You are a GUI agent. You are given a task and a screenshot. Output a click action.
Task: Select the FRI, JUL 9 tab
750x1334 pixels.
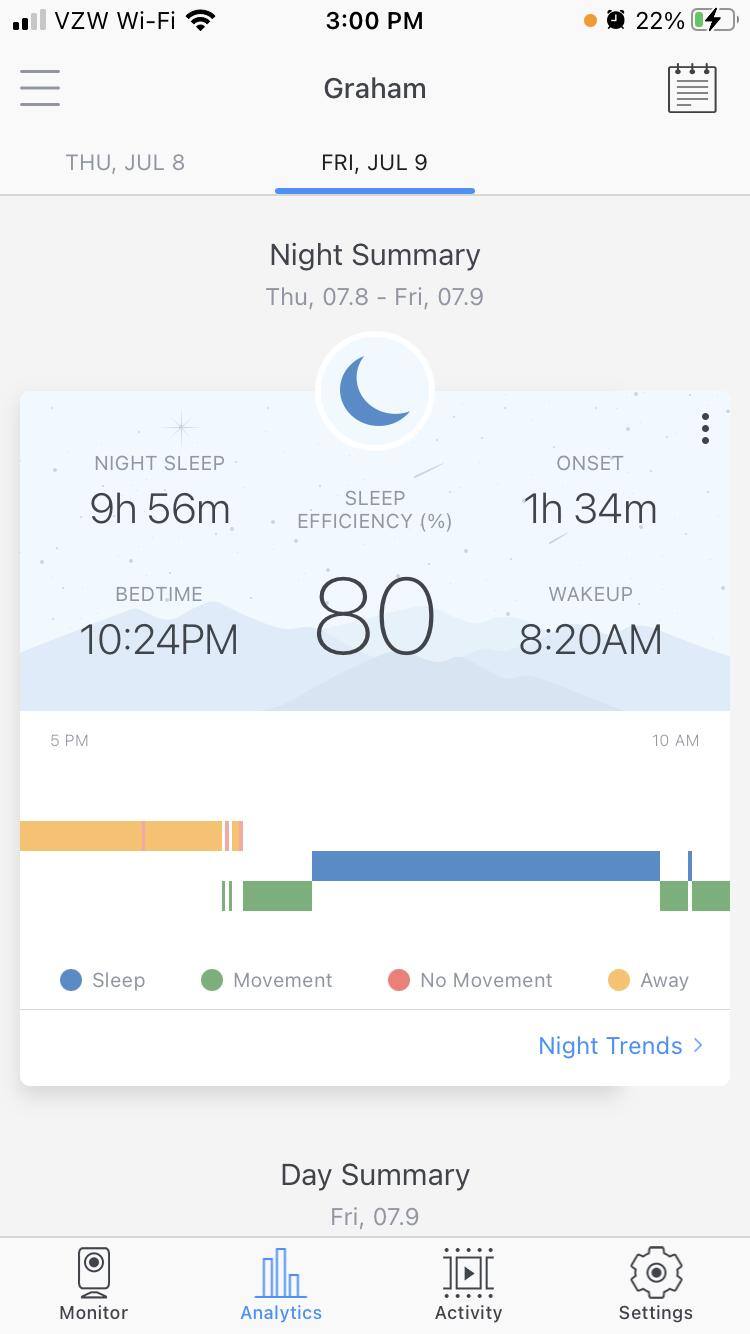click(x=374, y=163)
